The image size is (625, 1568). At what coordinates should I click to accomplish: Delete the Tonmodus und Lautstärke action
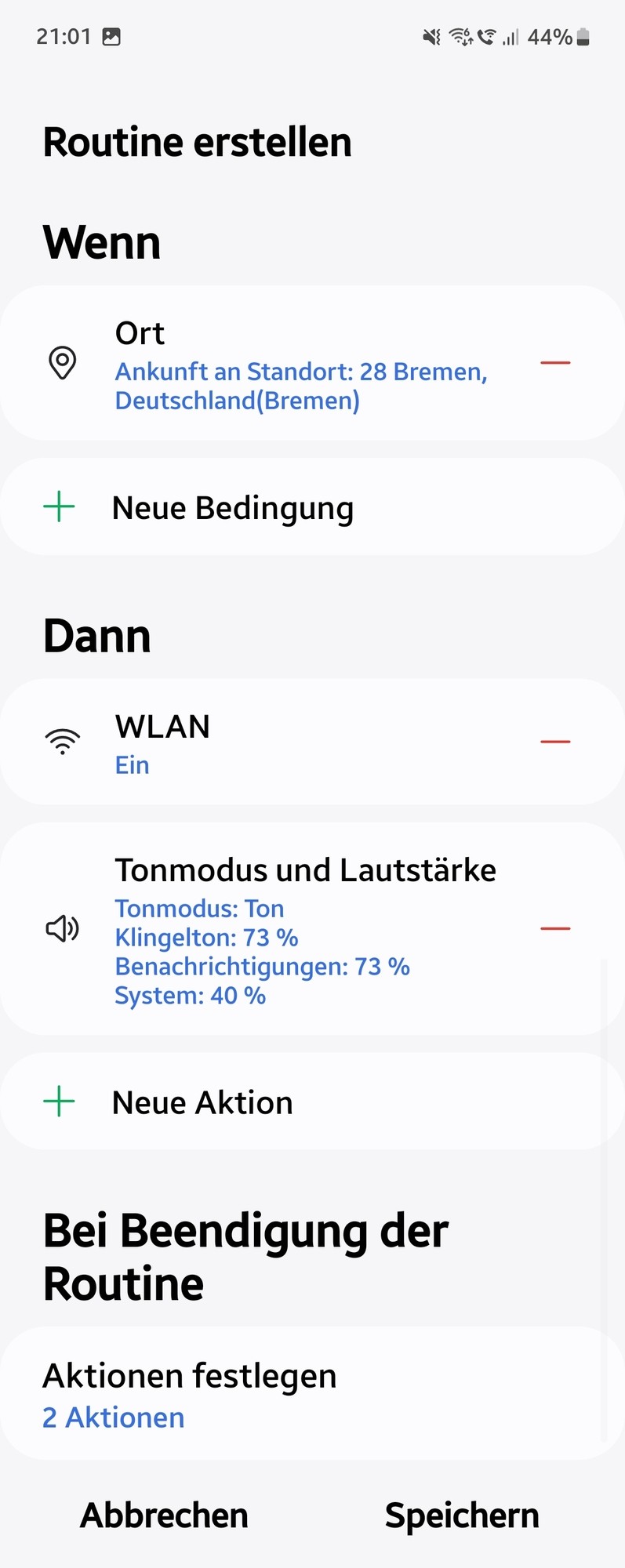tap(555, 928)
